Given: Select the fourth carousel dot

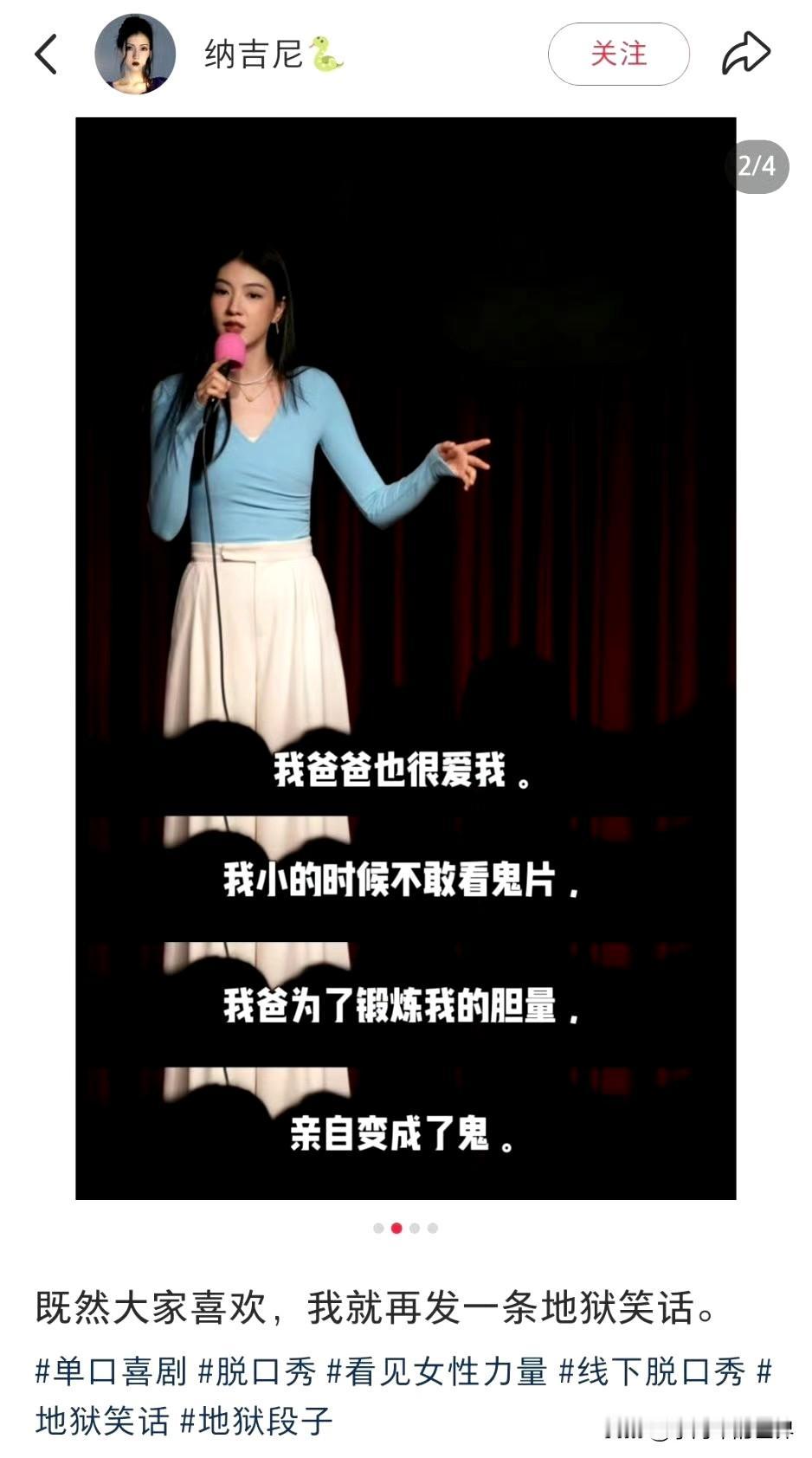Looking at the screenshot, I should click(x=431, y=1226).
